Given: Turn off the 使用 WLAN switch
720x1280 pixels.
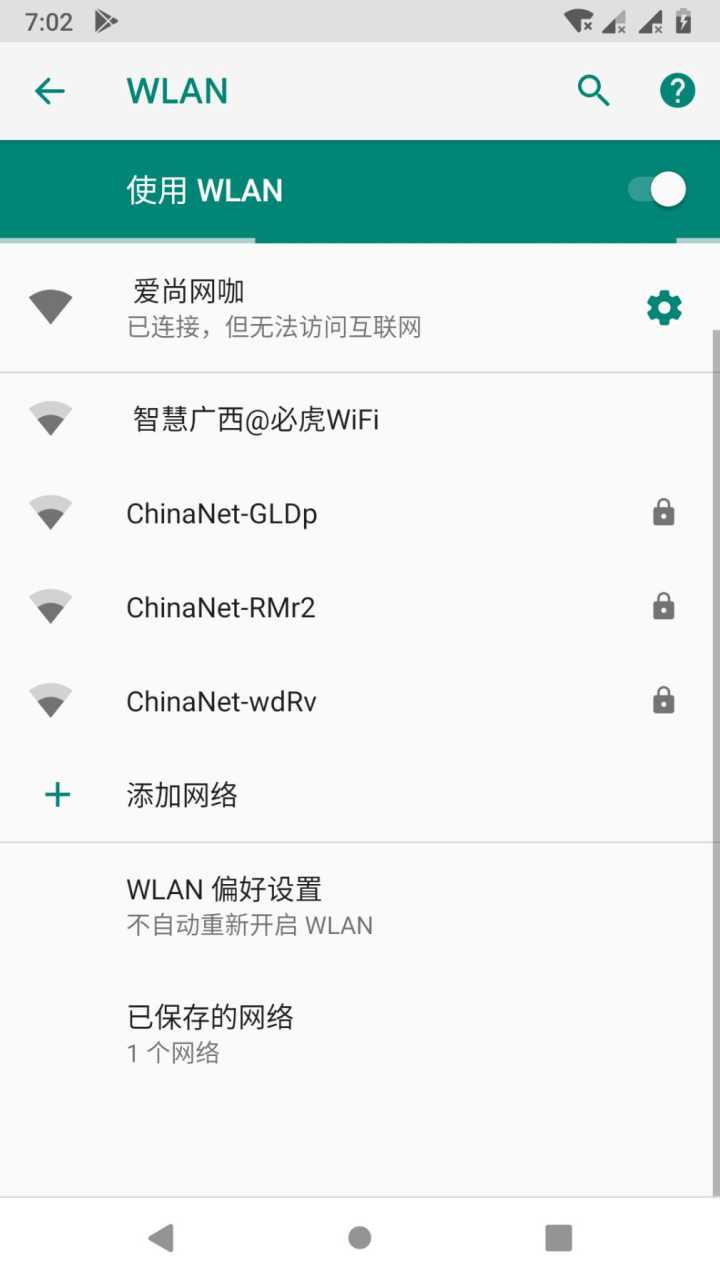Looking at the screenshot, I should [657, 190].
